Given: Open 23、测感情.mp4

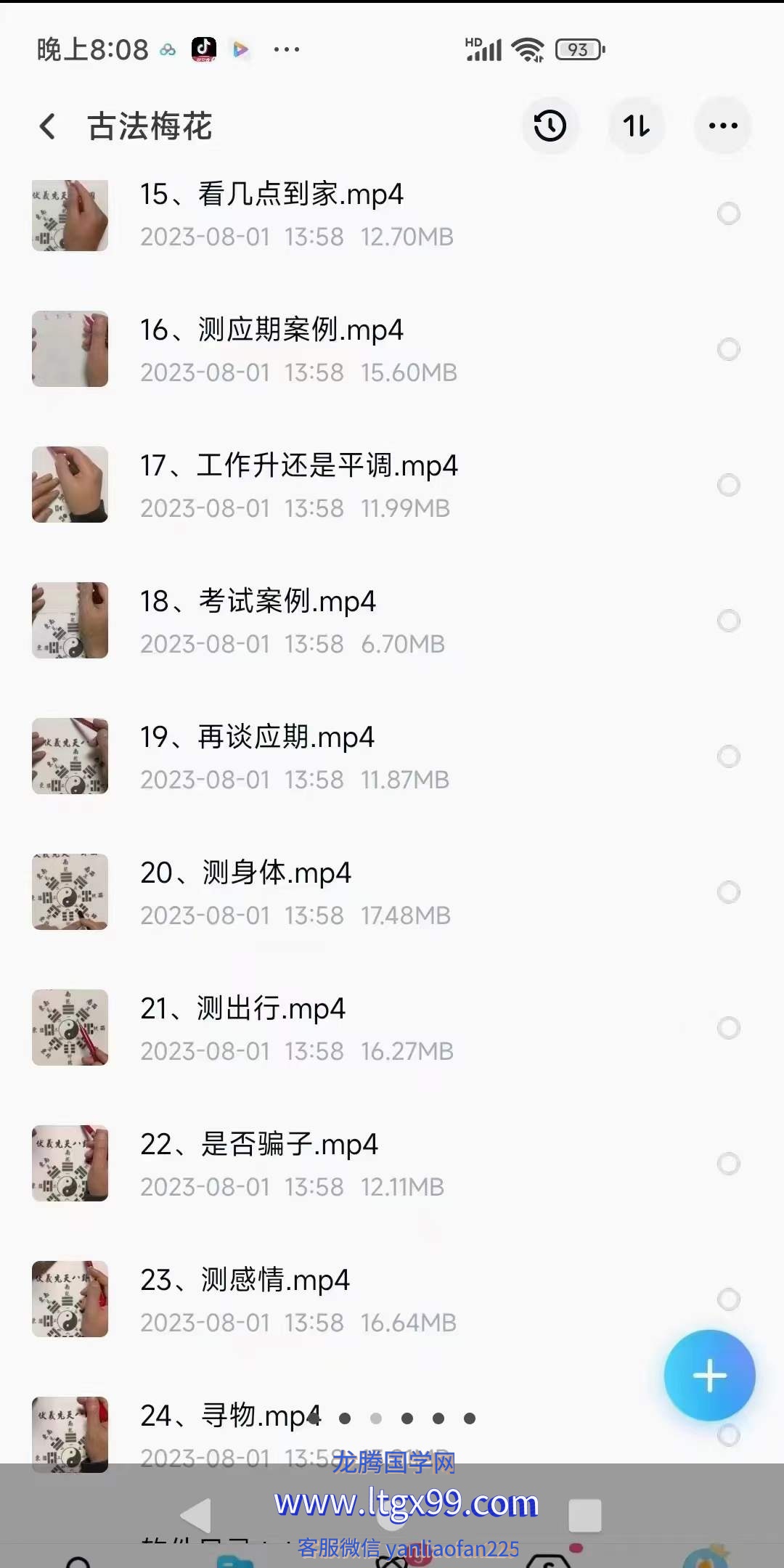Looking at the screenshot, I should click(x=245, y=1281).
